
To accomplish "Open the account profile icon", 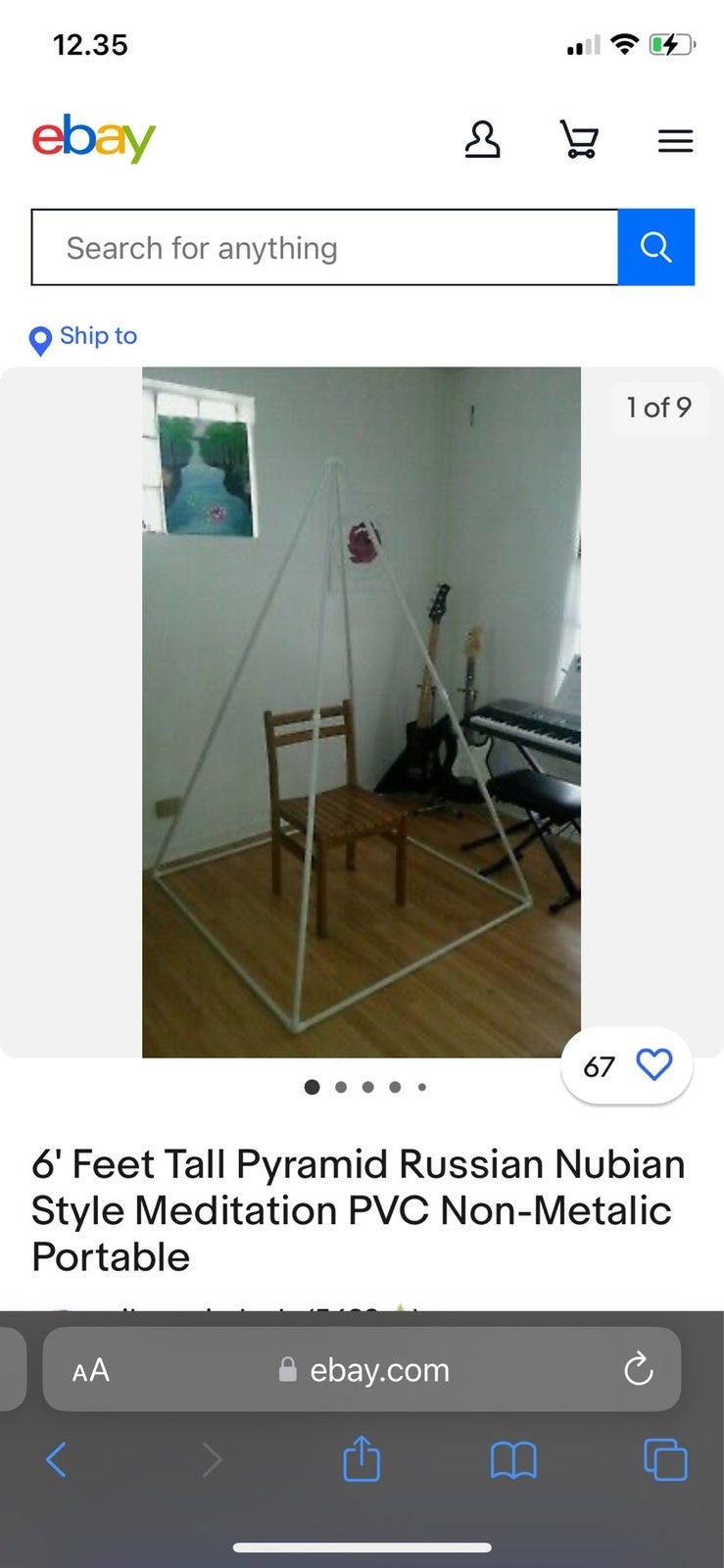I will [481, 140].
